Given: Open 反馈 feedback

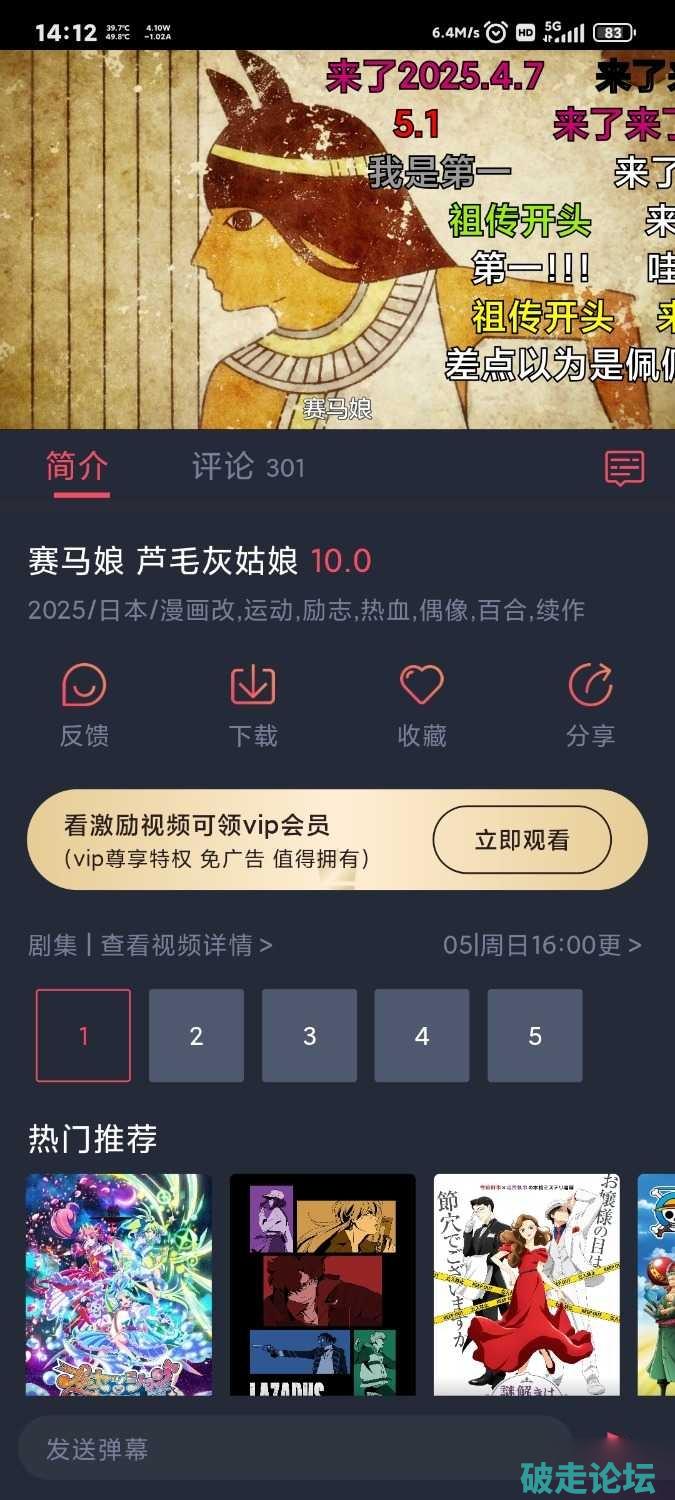Looking at the screenshot, I should tap(84, 704).
